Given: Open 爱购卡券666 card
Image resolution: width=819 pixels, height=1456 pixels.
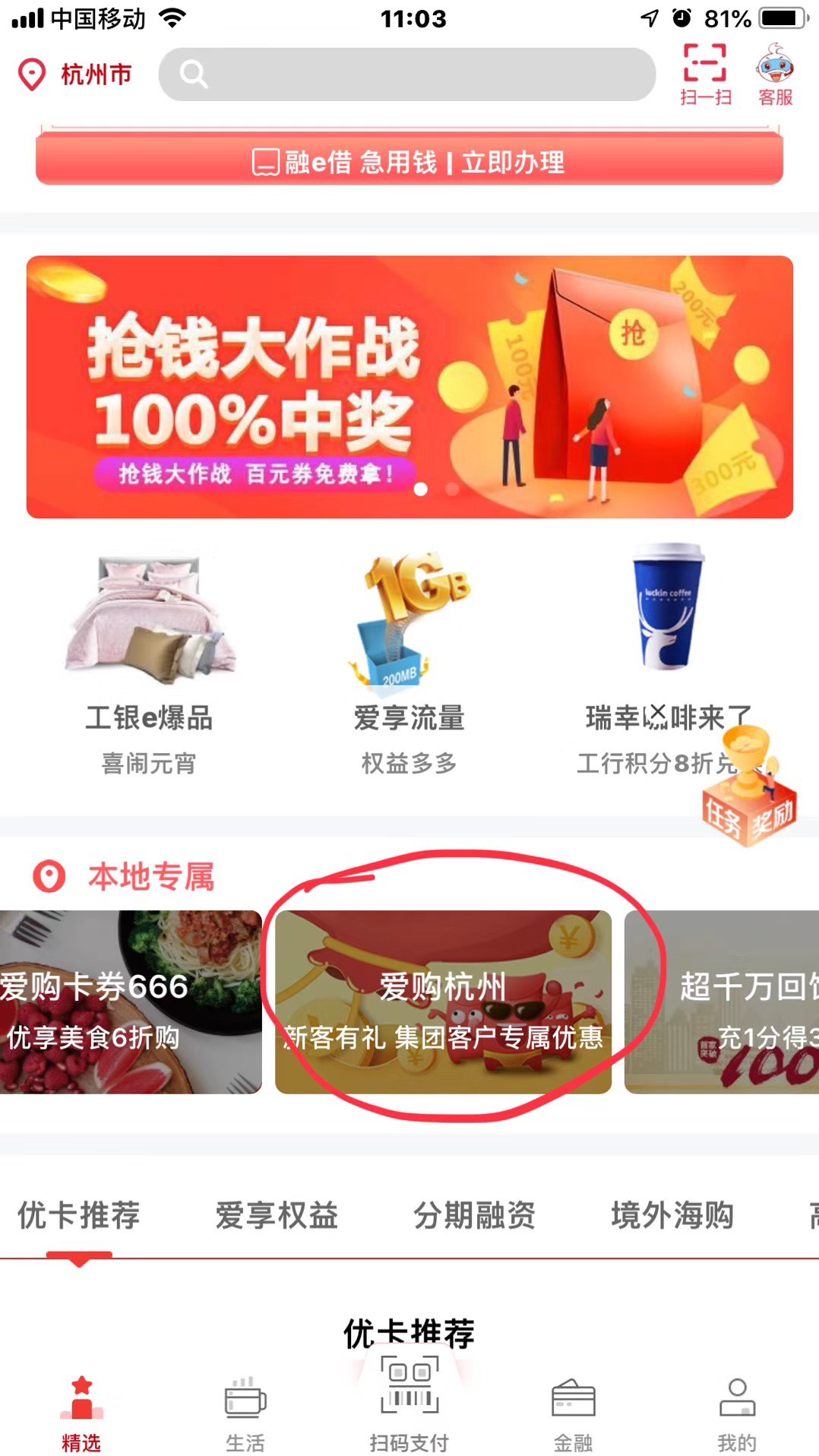Looking at the screenshot, I should coord(131,1002).
